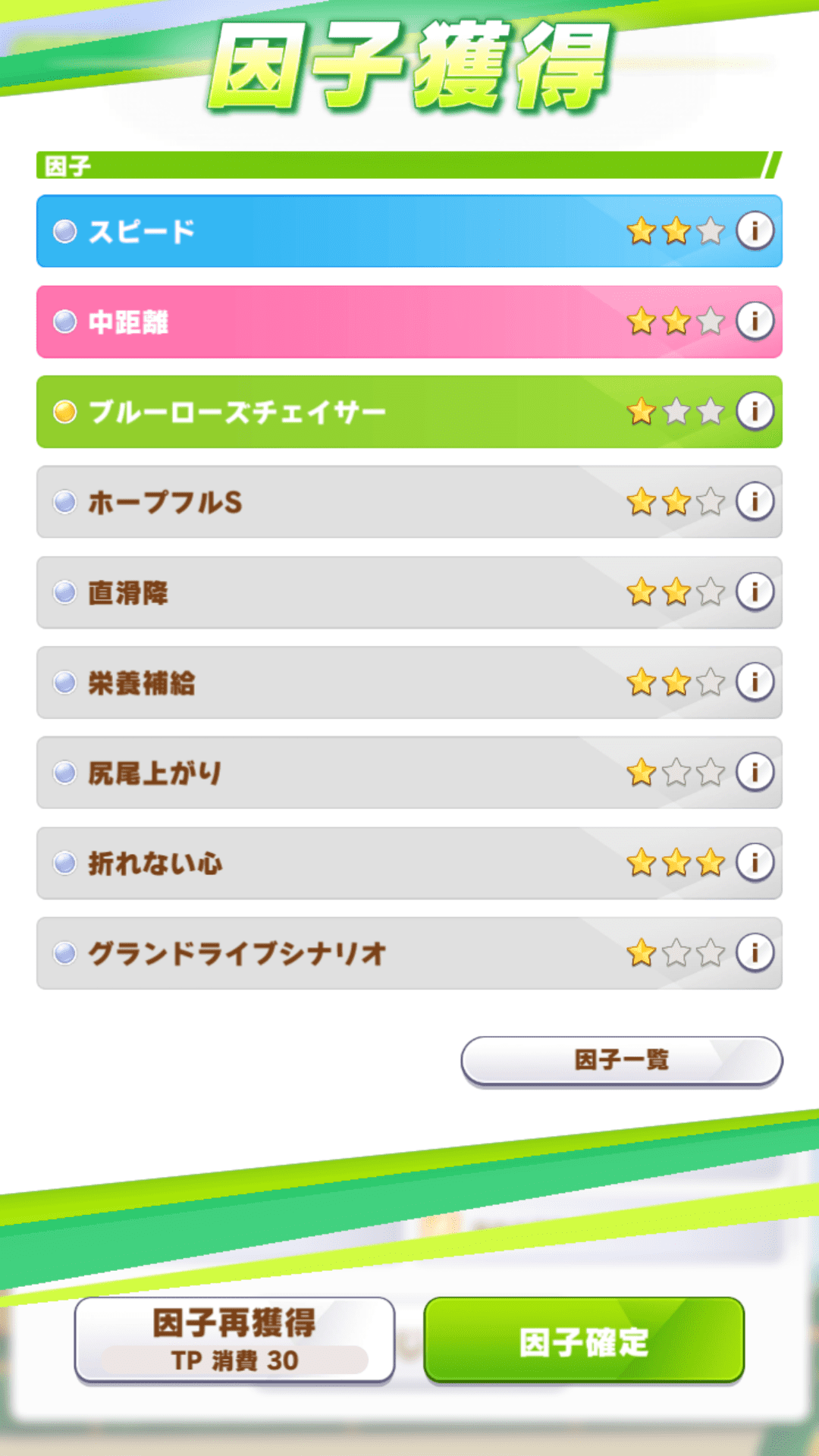View グランドライブシナリオ factor info
Viewport: 819px width, 1456px height.
coord(755,952)
